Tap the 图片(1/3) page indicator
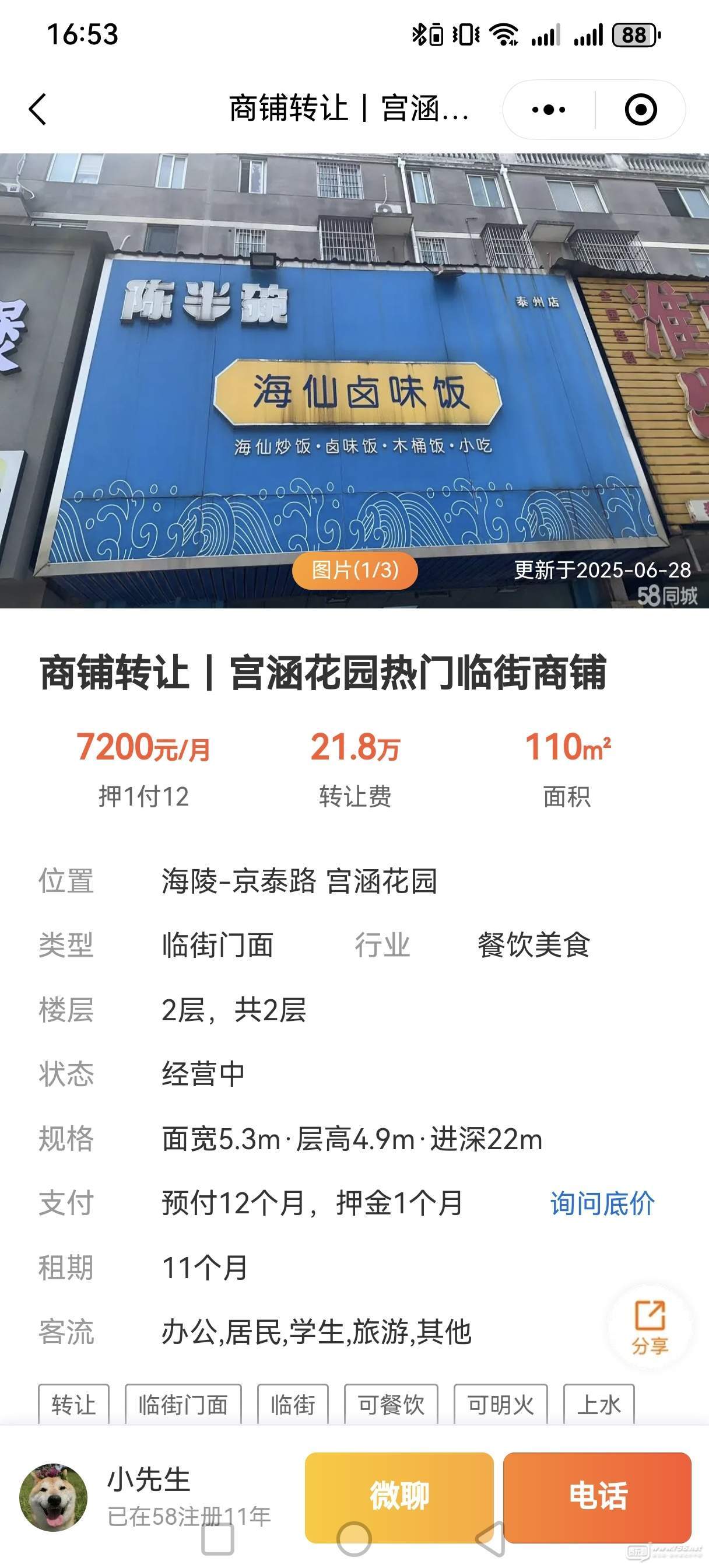 coord(355,570)
